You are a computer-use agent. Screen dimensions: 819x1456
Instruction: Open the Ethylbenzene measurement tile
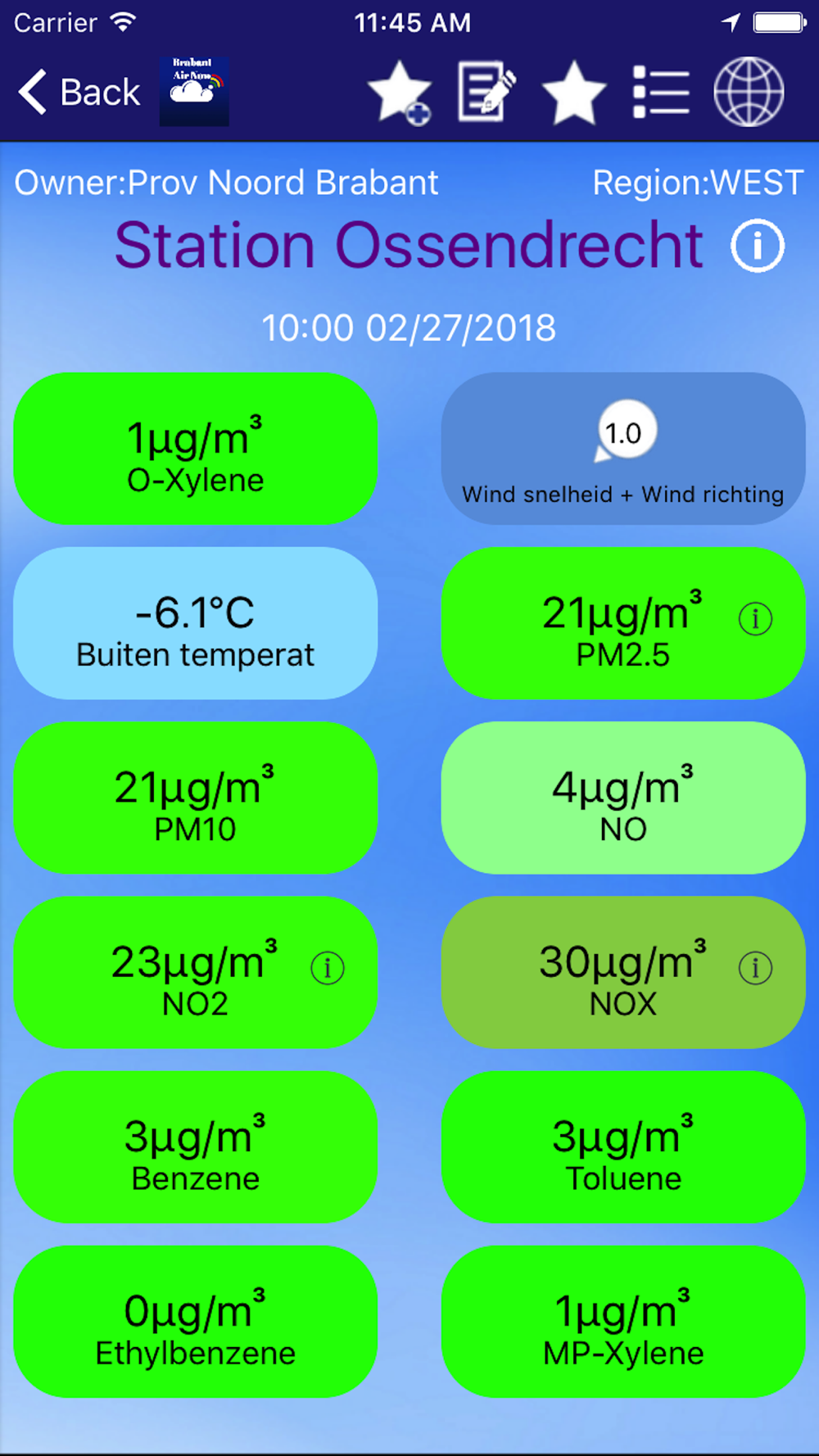[x=196, y=1322]
